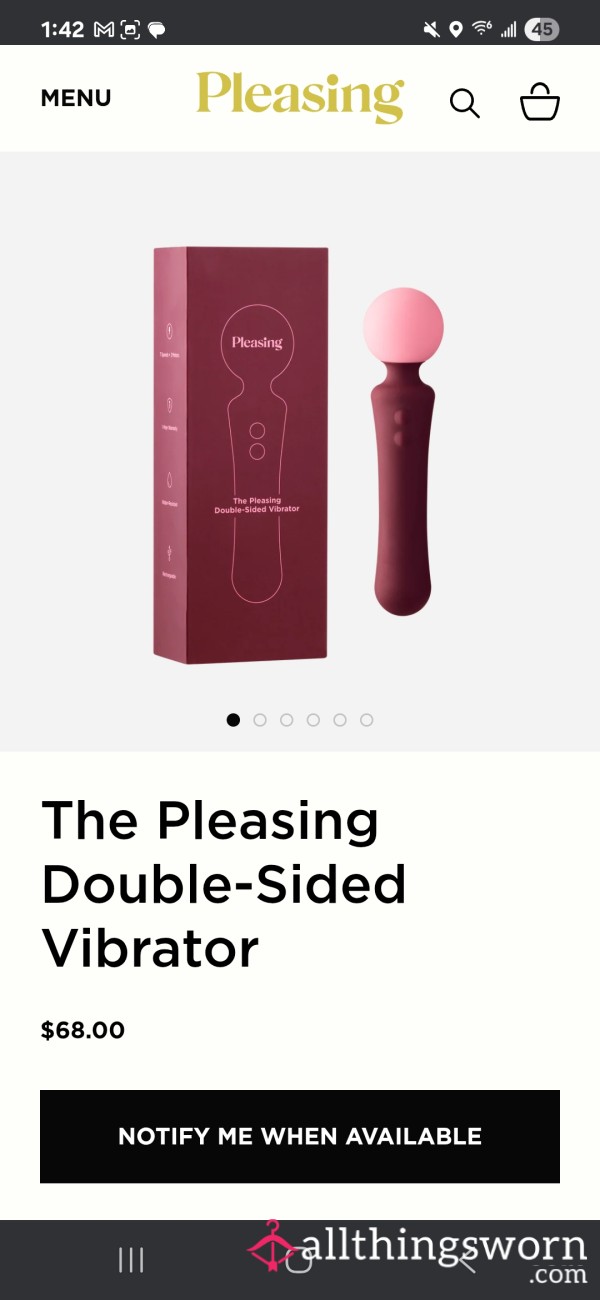Screen dimensions: 600x1300
Task: Tap Notify Me When Available button
Action: click(300, 1136)
